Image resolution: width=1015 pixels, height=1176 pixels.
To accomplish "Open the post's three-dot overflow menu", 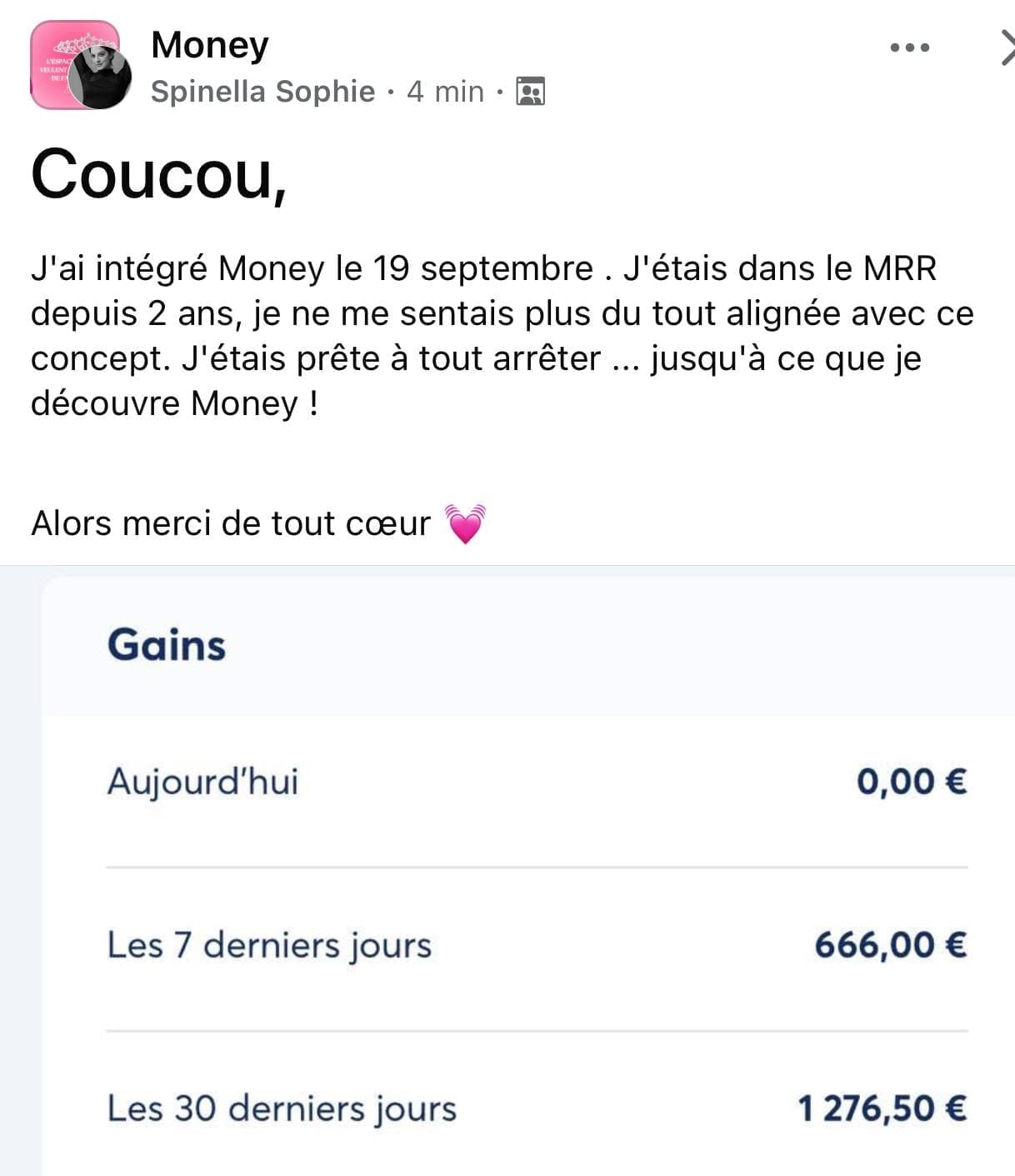I will pos(909,48).
